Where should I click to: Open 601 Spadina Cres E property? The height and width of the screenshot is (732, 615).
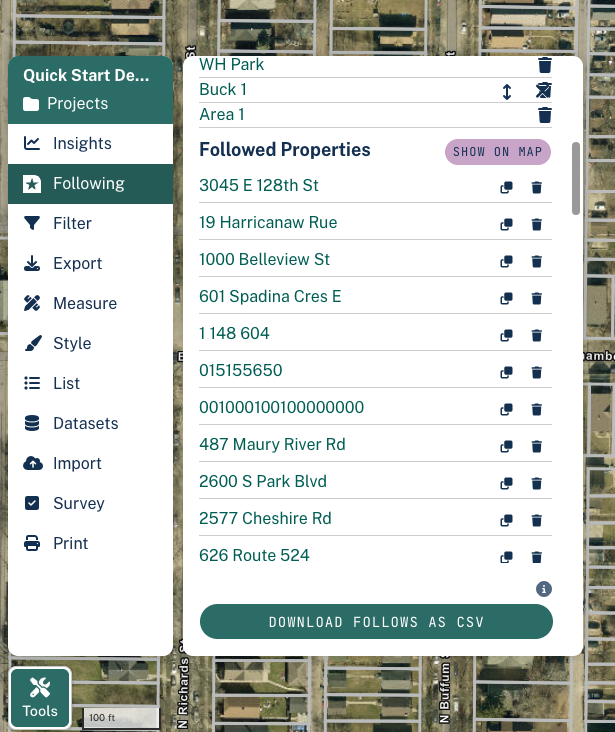point(270,296)
